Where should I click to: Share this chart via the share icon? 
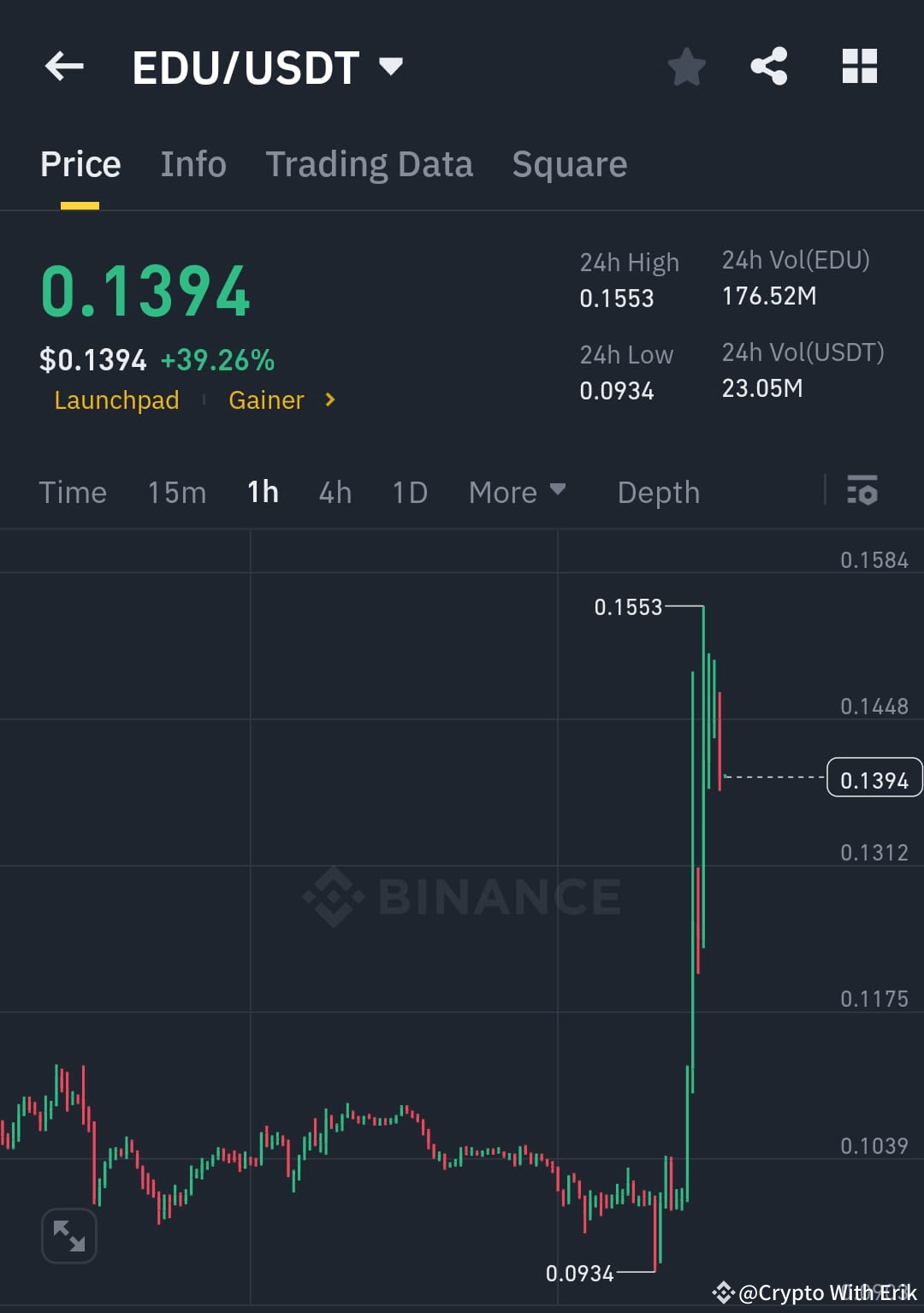(769, 67)
